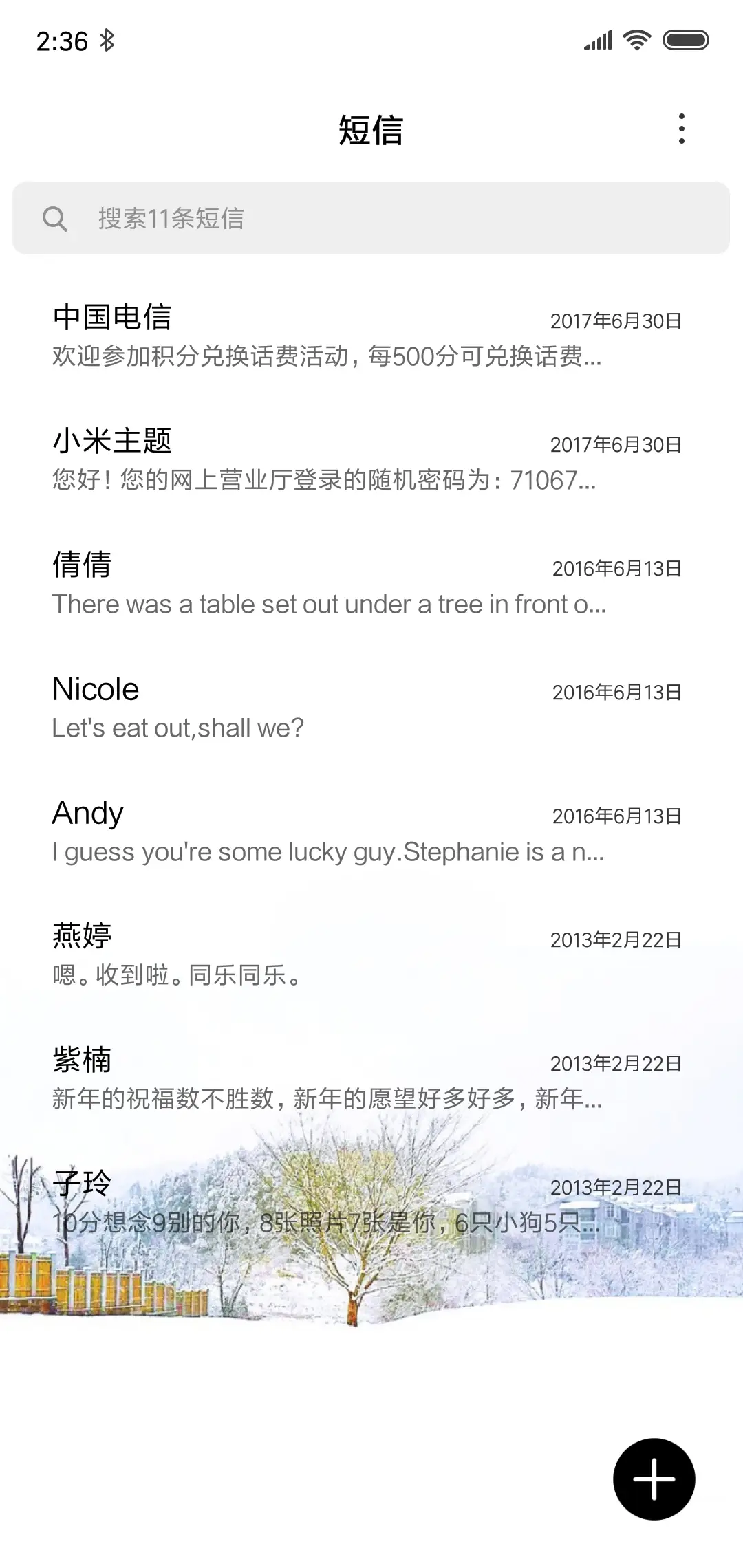
Task: Tap the cellular signal strength icon
Action: (x=598, y=40)
